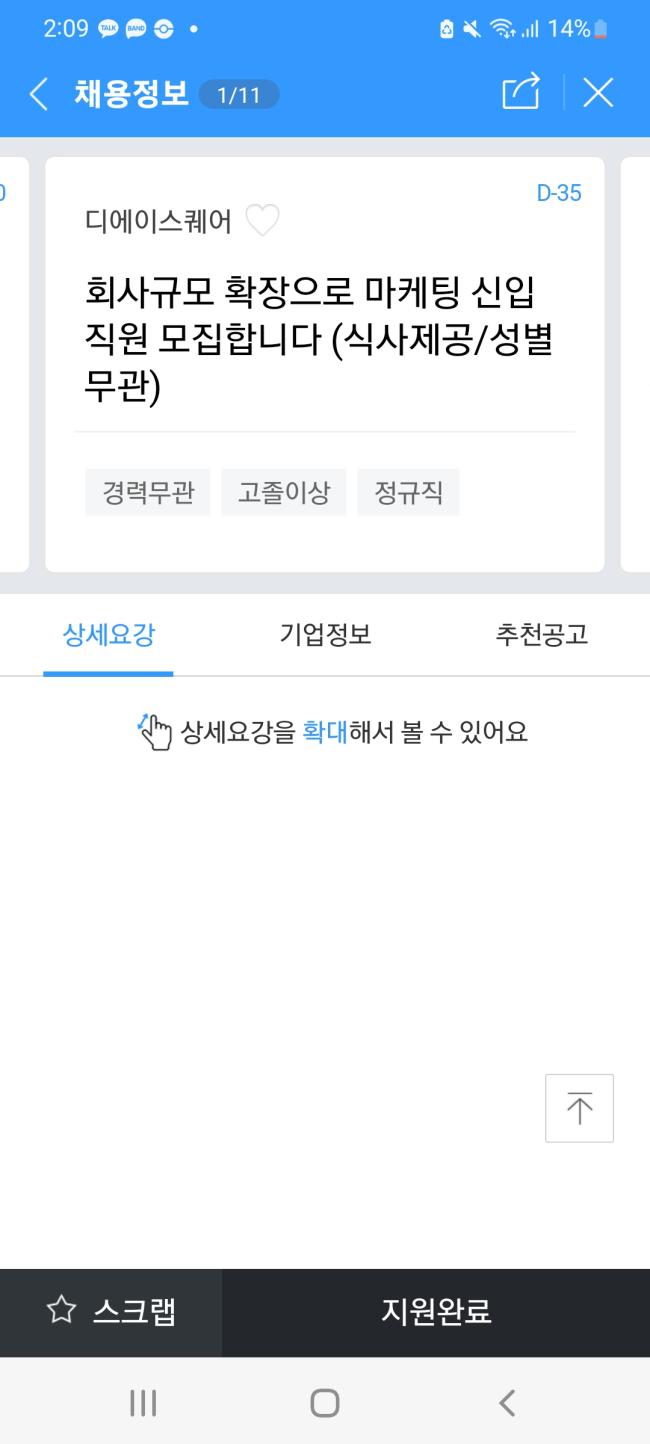Open the system recent apps view
Viewport: 650px width, 1444px height.
[x=143, y=1402]
